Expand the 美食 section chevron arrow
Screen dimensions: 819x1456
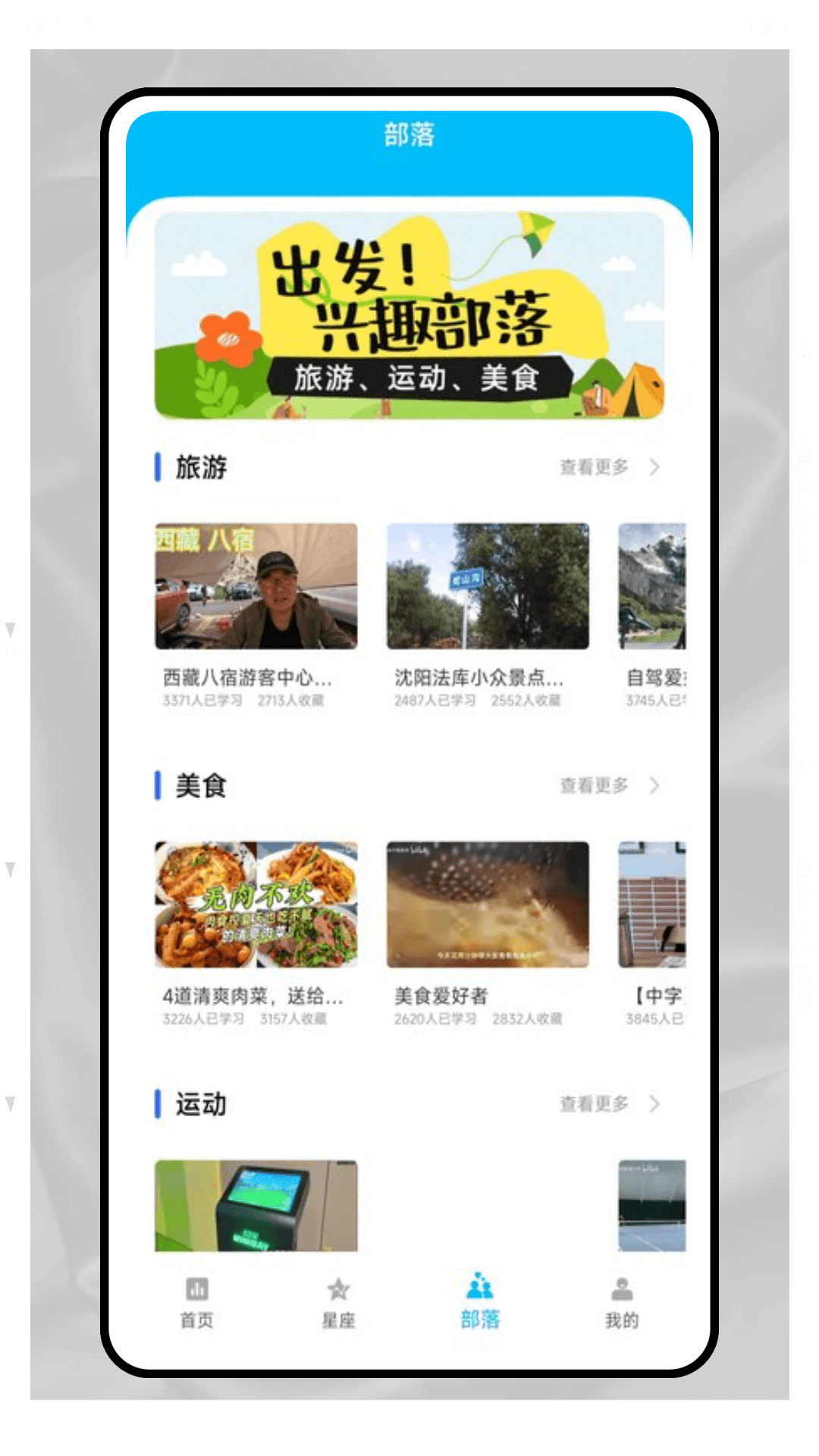pos(657,786)
